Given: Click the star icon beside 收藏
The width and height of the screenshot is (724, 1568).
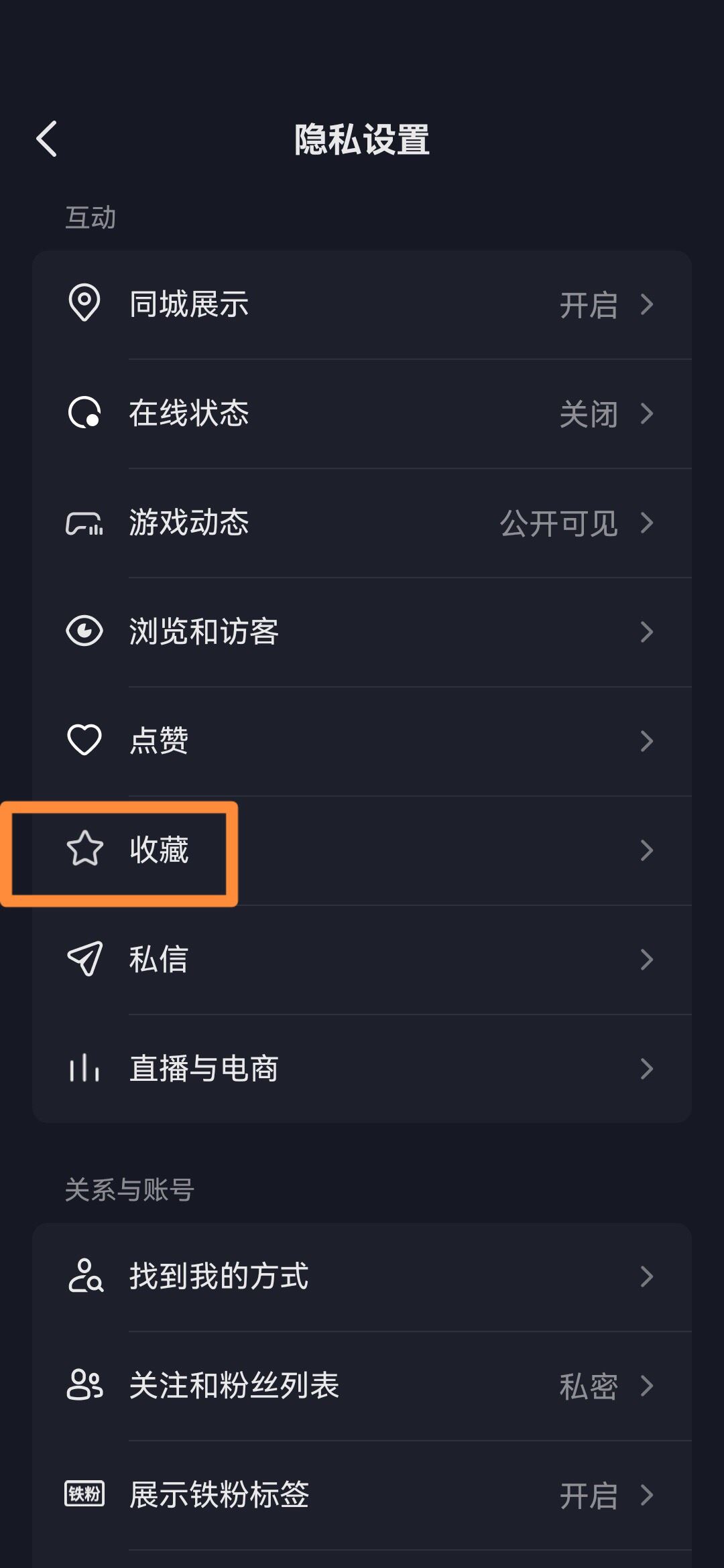Looking at the screenshot, I should 84,850.
